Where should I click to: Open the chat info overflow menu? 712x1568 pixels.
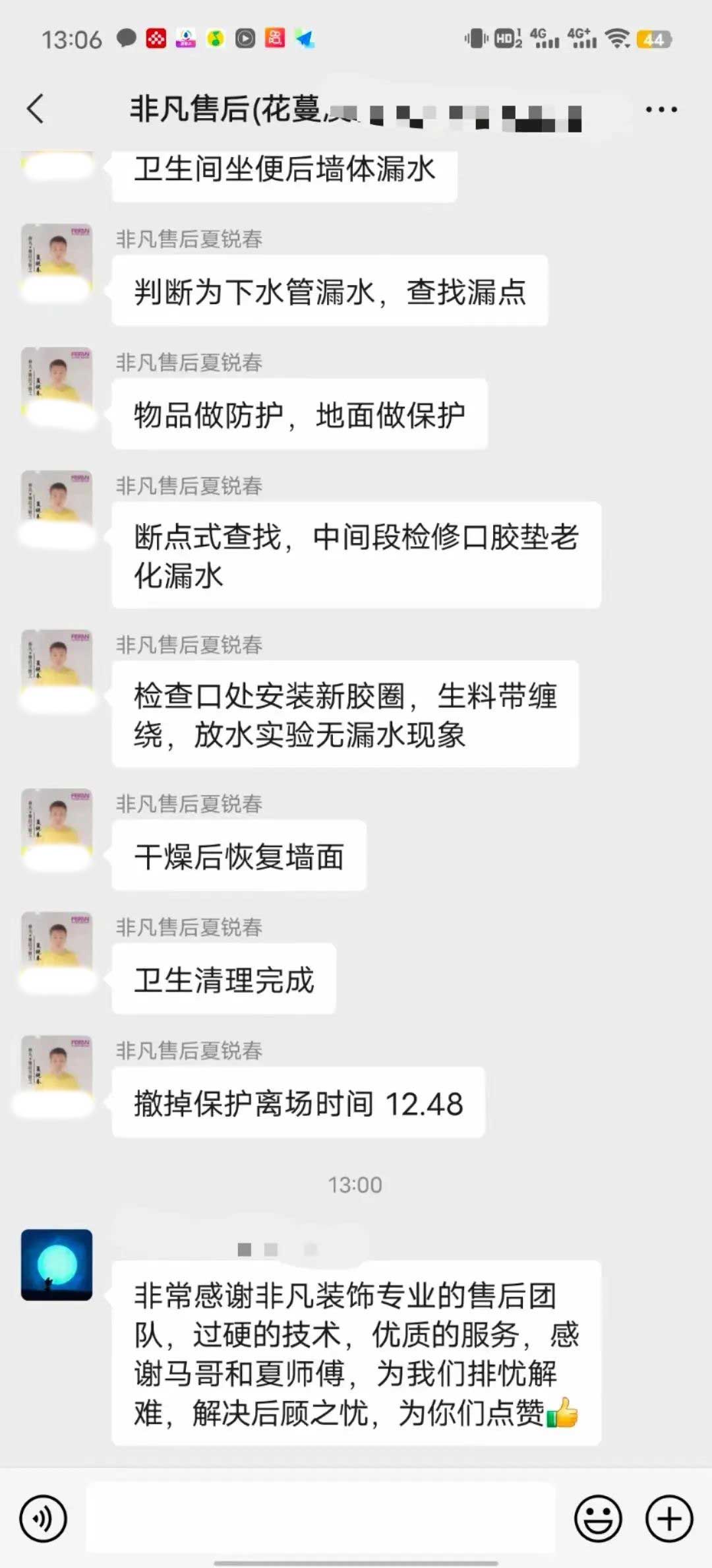click(x=661, y=110)
